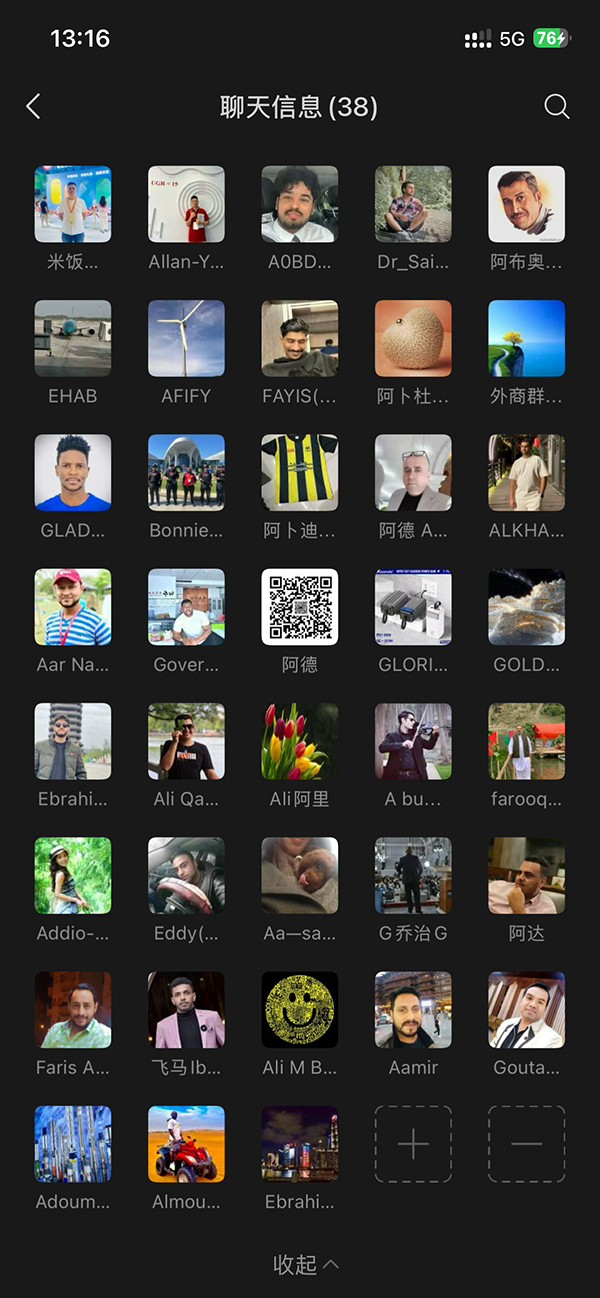Go back from chat info

(x=34, y=107)
